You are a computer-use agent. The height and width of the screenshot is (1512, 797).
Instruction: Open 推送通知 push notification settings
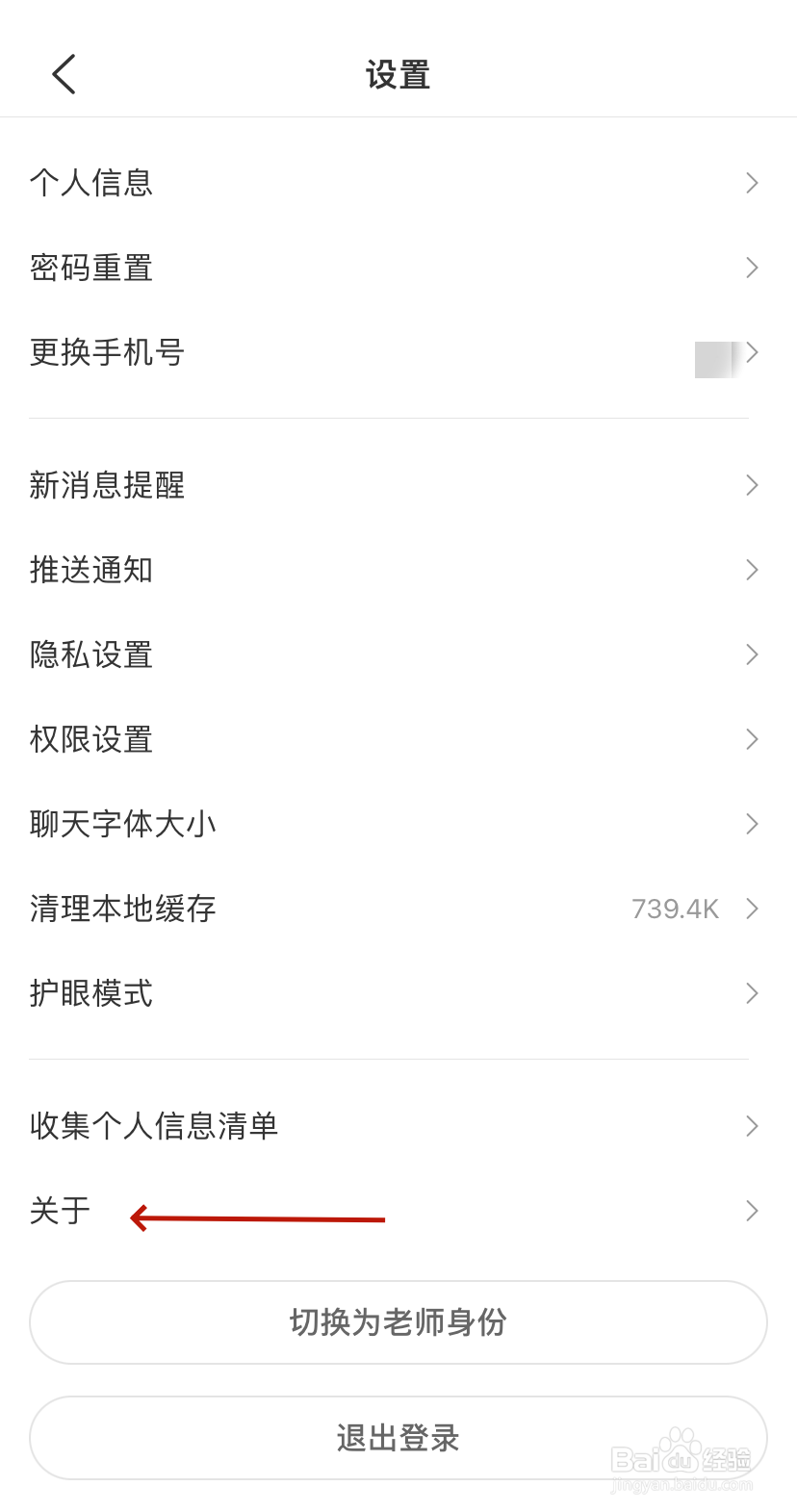tap(91, 570)
